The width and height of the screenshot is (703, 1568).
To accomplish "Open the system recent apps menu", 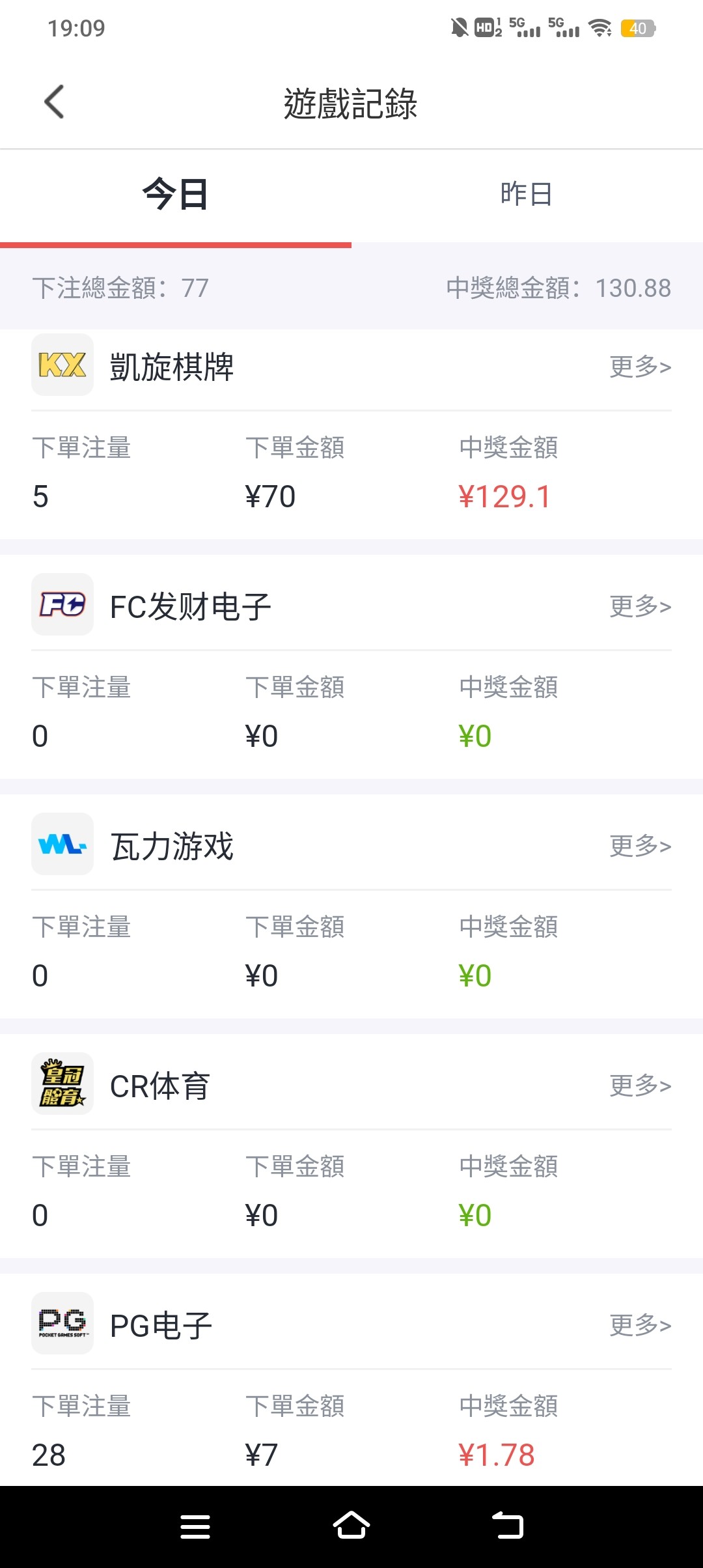I will click(x=195, y=1526).
